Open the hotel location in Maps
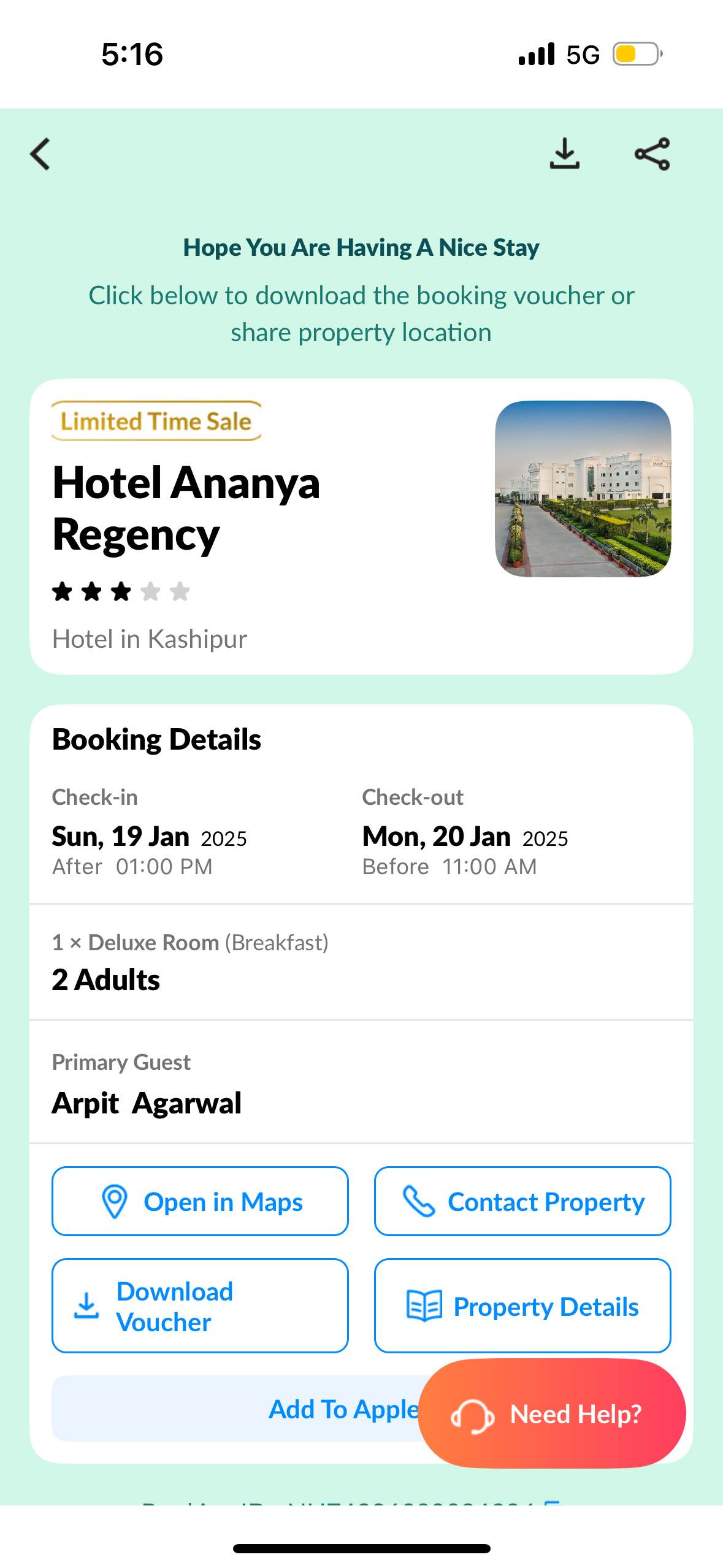The image size is (723, 1568). (x=200, y=1201)
